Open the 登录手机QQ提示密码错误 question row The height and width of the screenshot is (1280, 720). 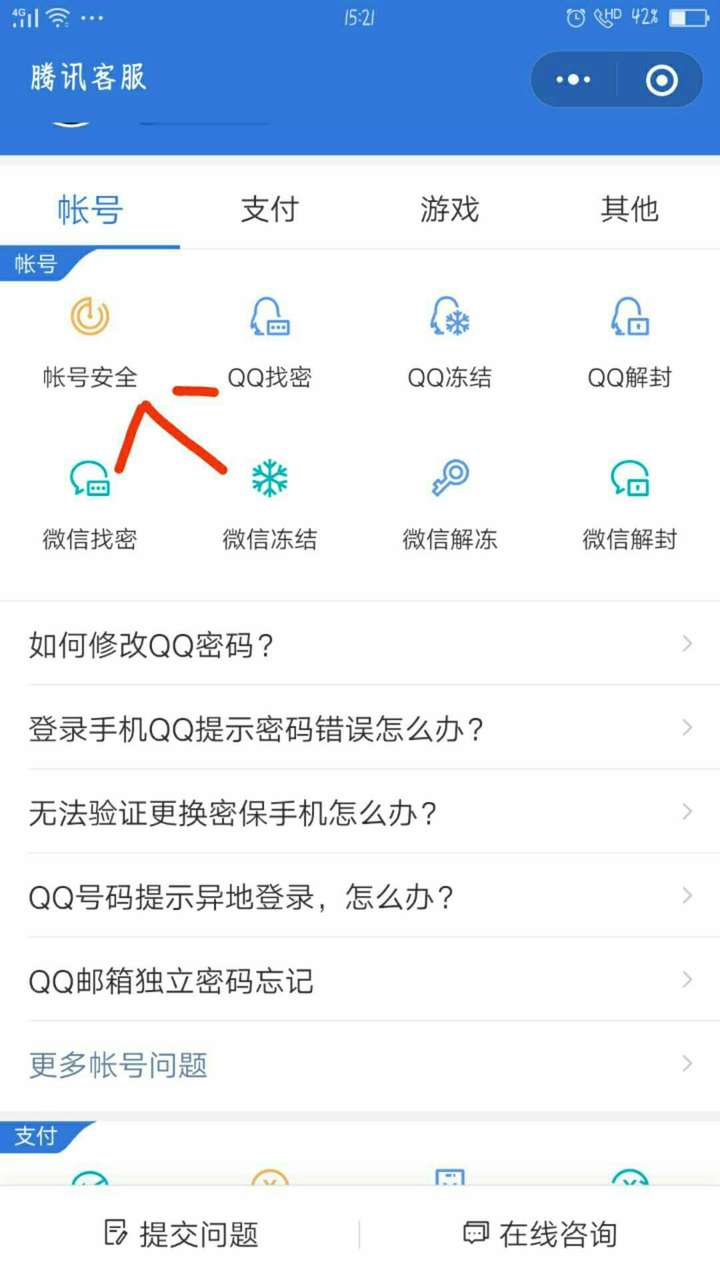click(x=360, y=729)
